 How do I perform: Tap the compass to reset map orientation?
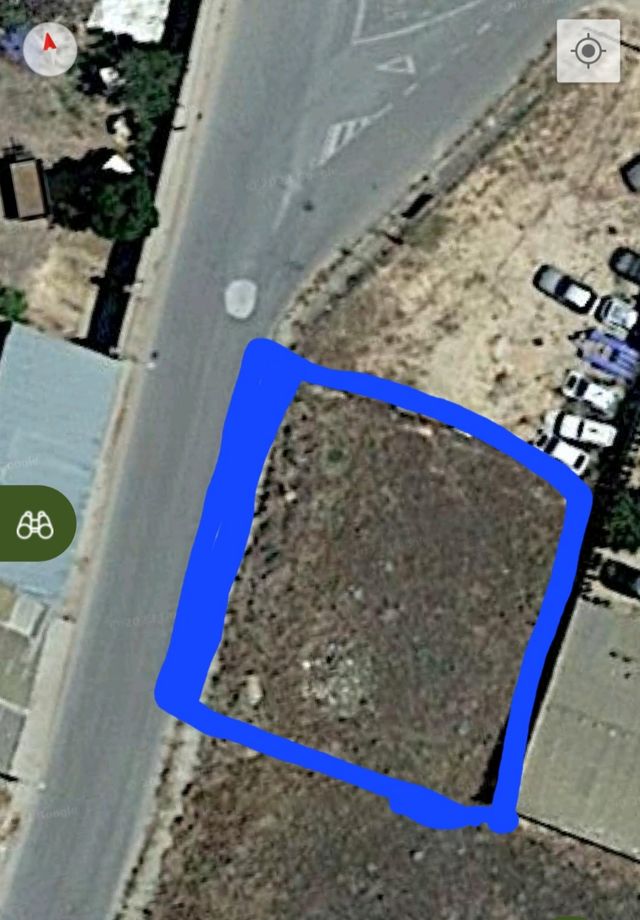49,49
